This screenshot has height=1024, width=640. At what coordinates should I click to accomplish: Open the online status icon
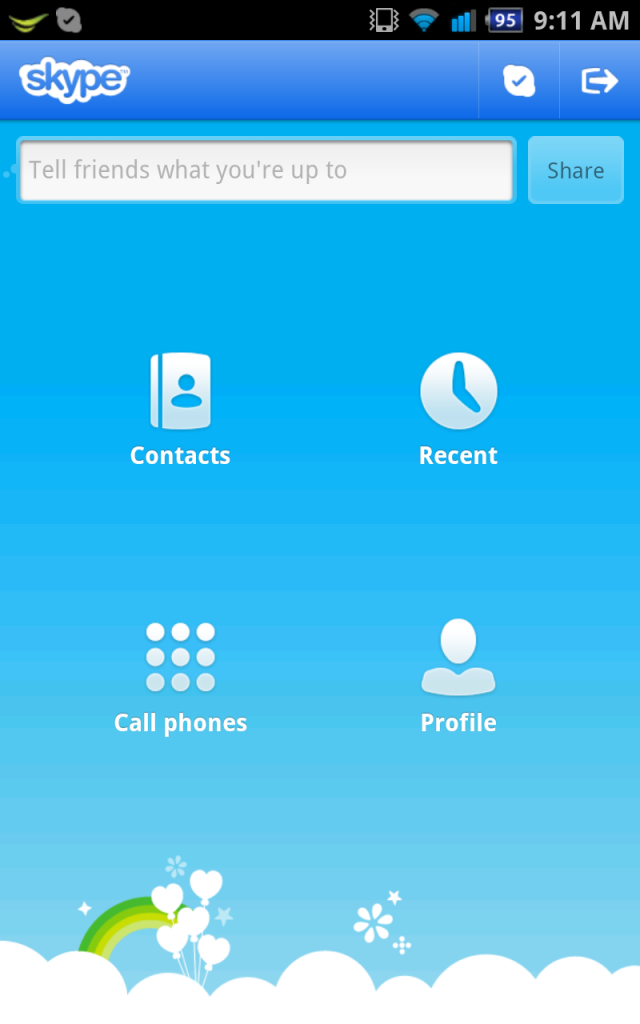pyautogui.click(x=519, y=80)
